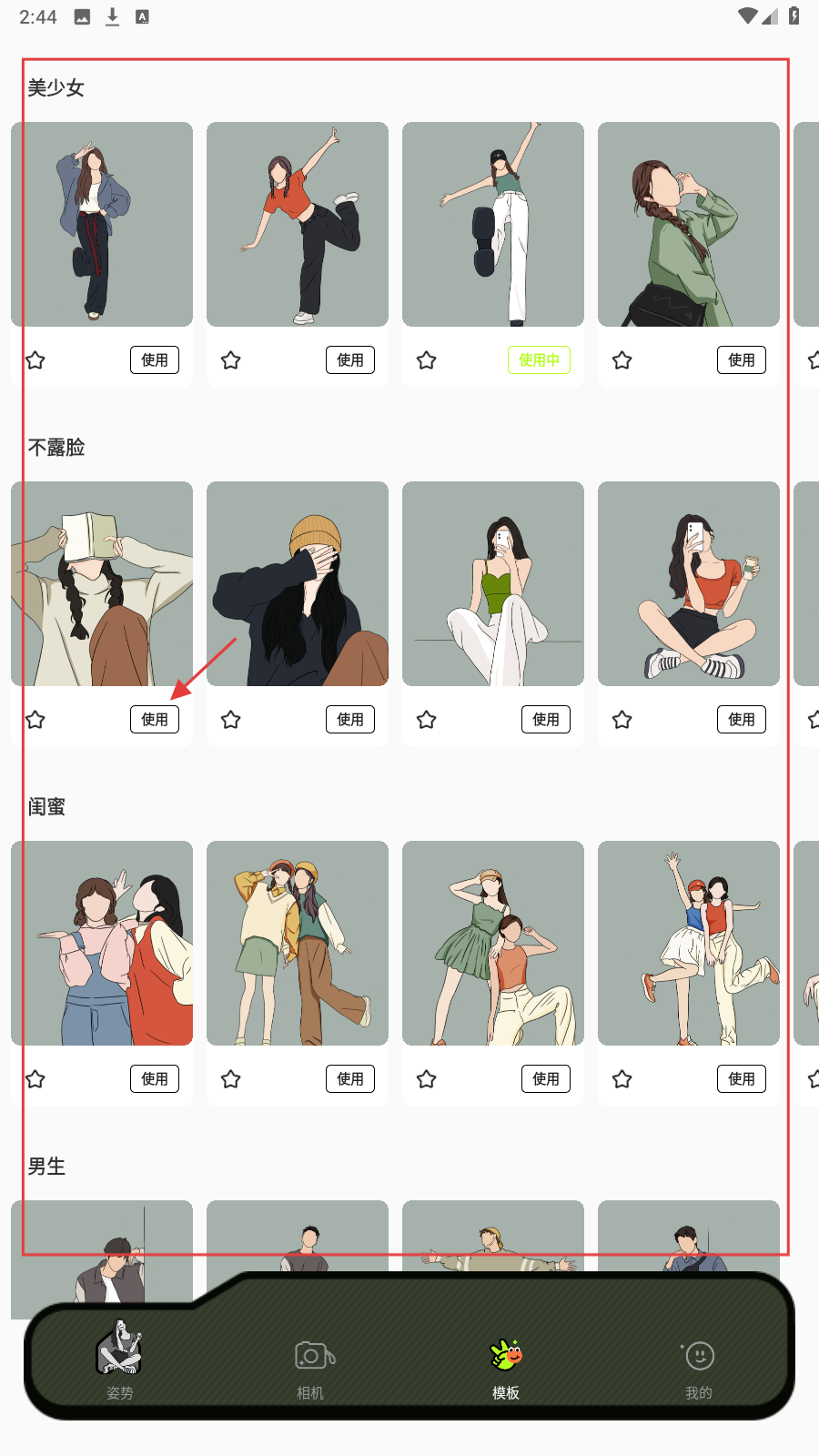Star the 闺蜜 yellow vest duo template
The height and width of the screenshot is (1456, 819).
tap(231, 1079)
